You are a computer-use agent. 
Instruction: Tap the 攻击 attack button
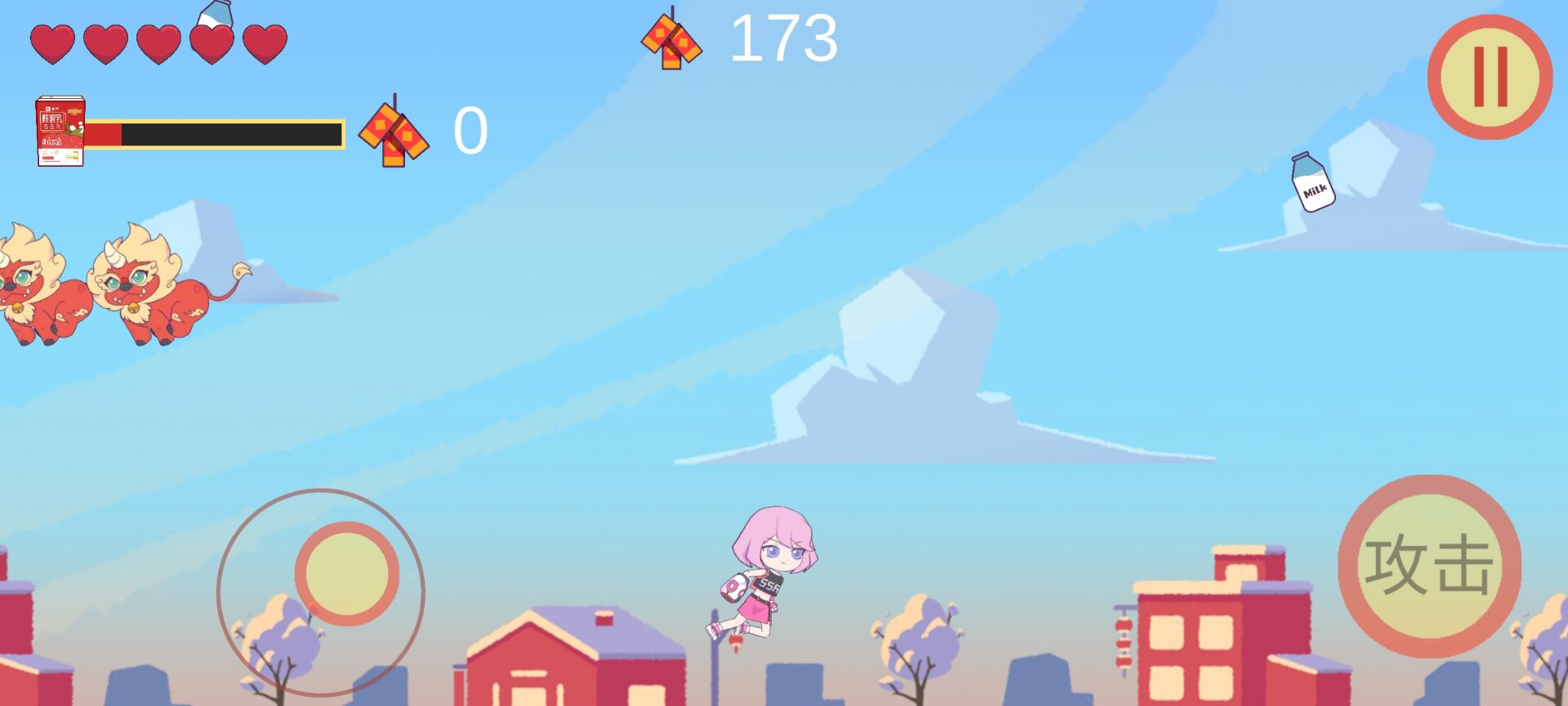click(1429, 565)
